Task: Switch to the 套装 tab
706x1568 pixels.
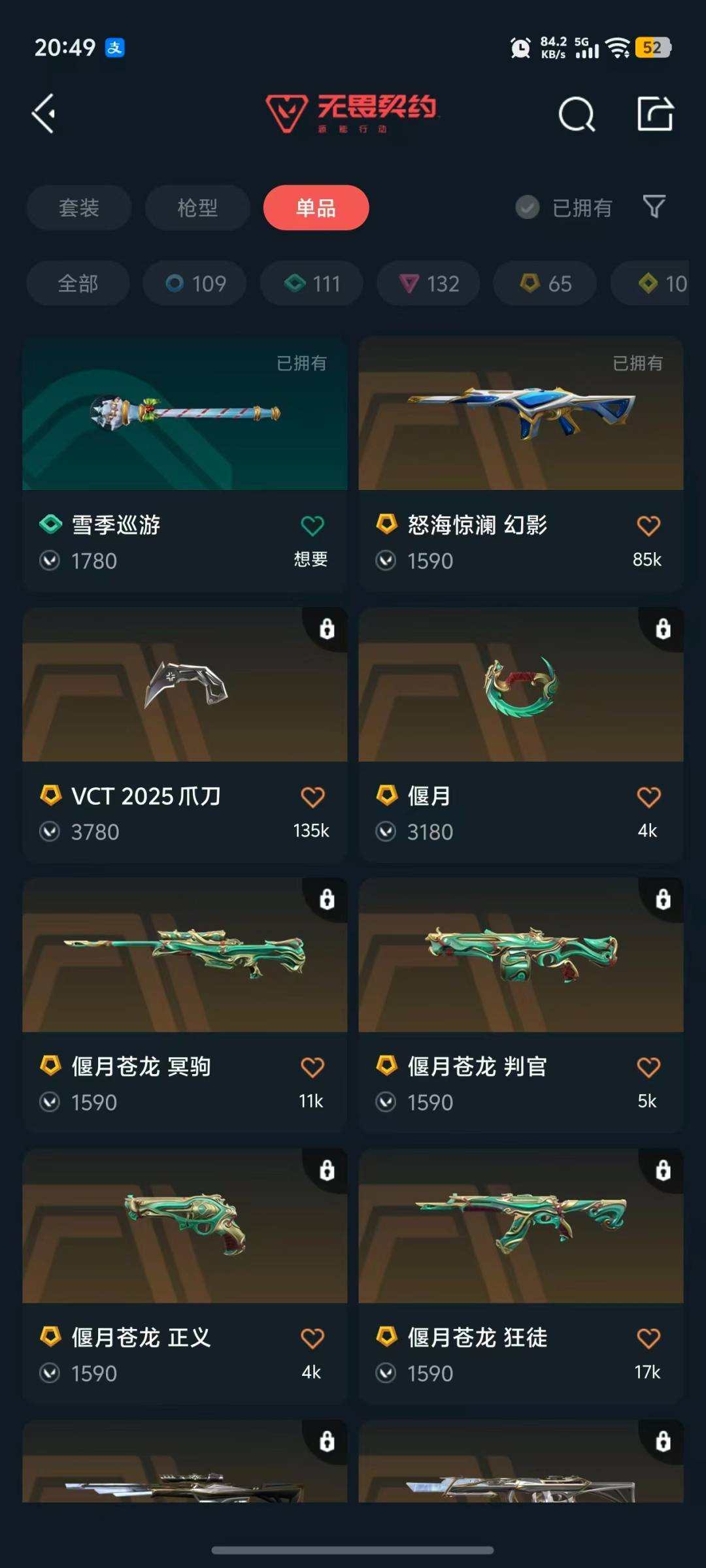Action: coord(78,207)
